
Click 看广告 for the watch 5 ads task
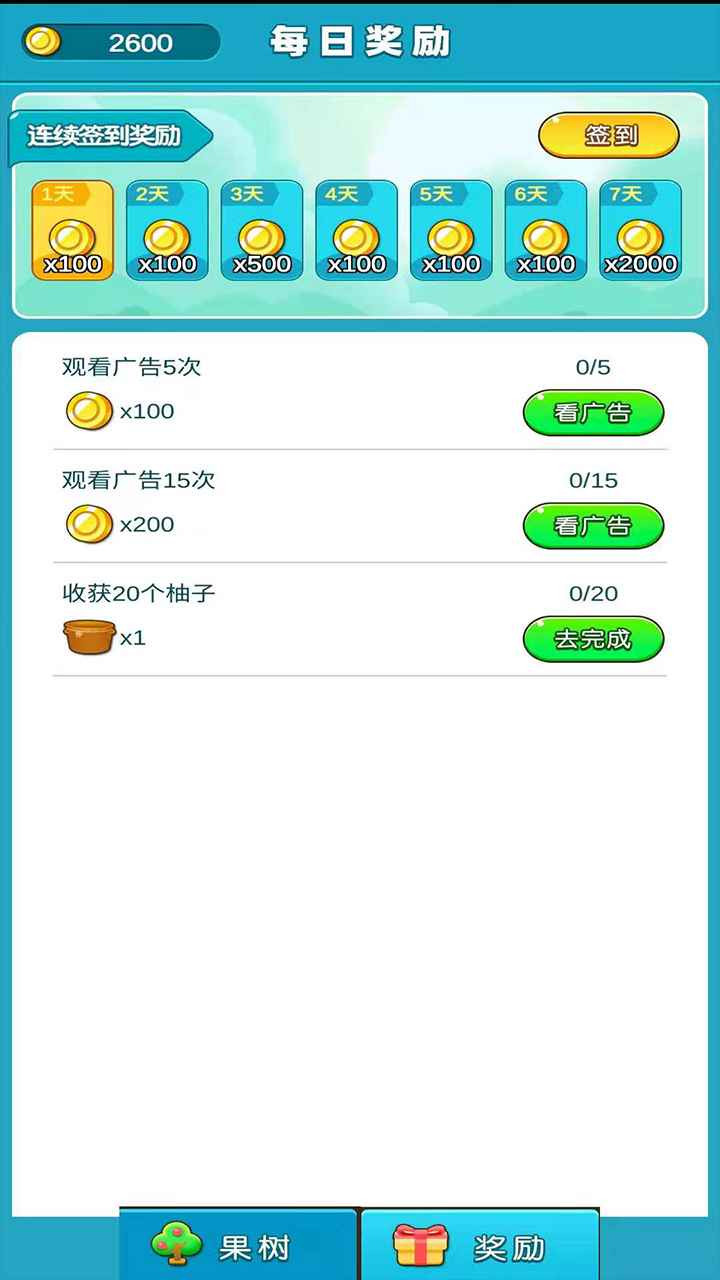pyautogui.click(x=592, y=411)
